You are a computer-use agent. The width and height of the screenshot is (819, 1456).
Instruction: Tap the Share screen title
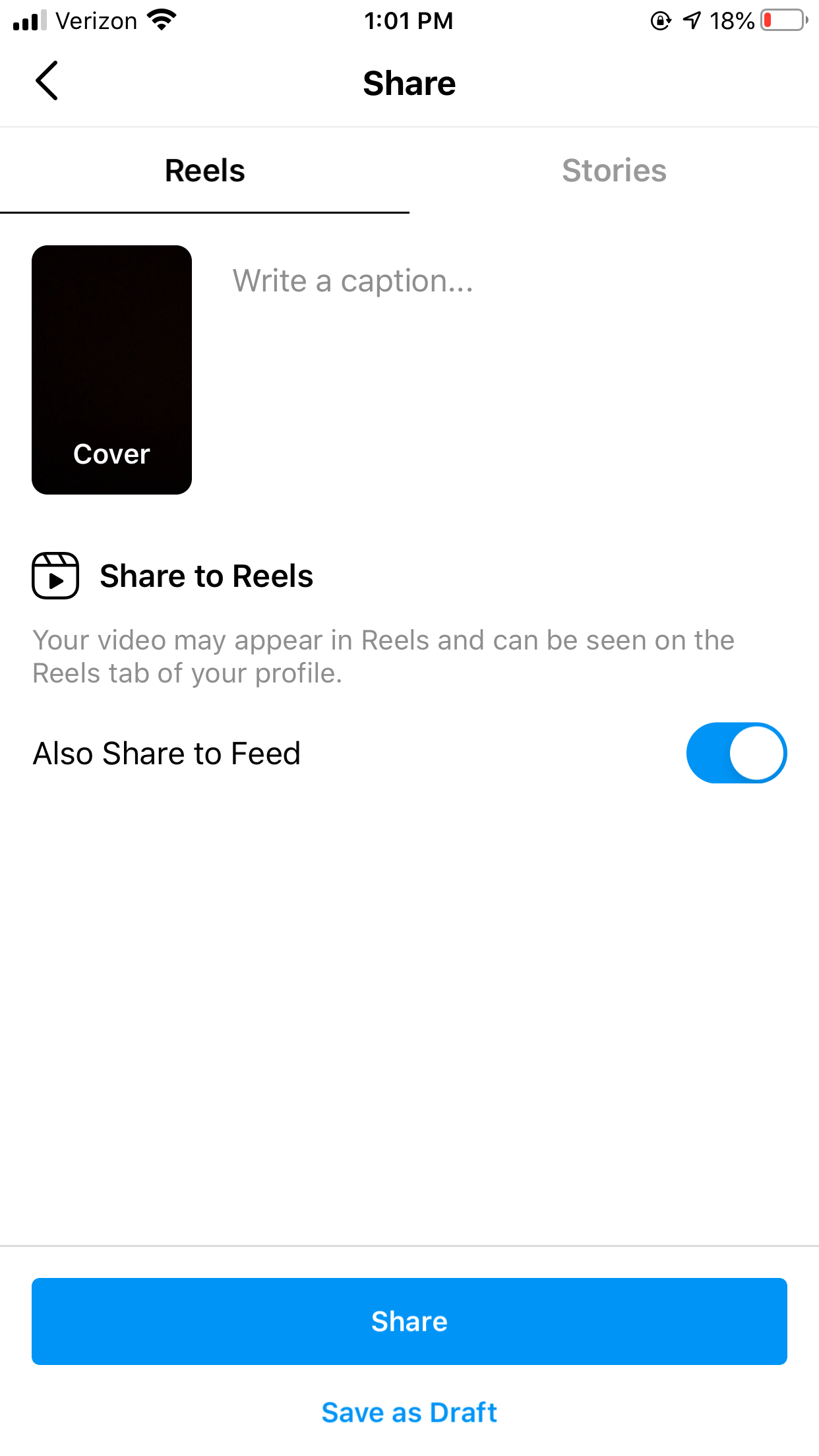409,82
